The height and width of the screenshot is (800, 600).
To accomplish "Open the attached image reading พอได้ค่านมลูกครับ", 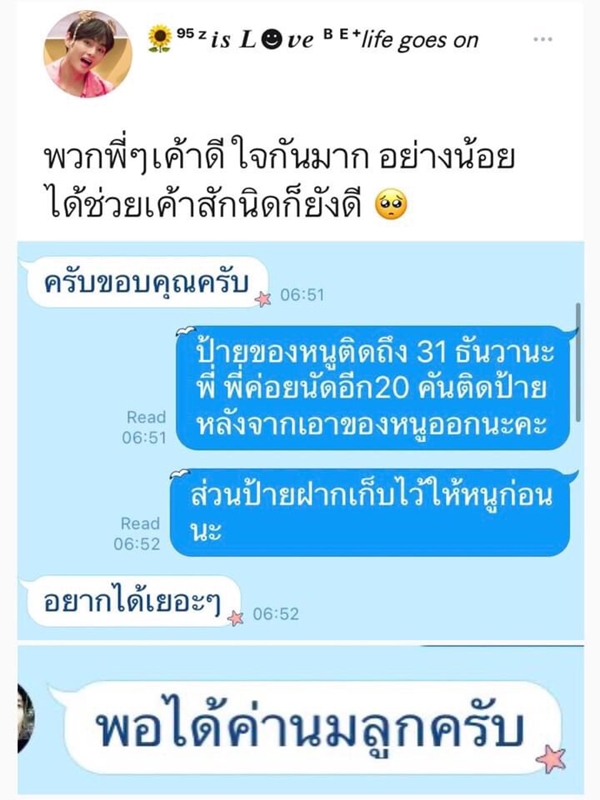I will (x=301, y=719).
